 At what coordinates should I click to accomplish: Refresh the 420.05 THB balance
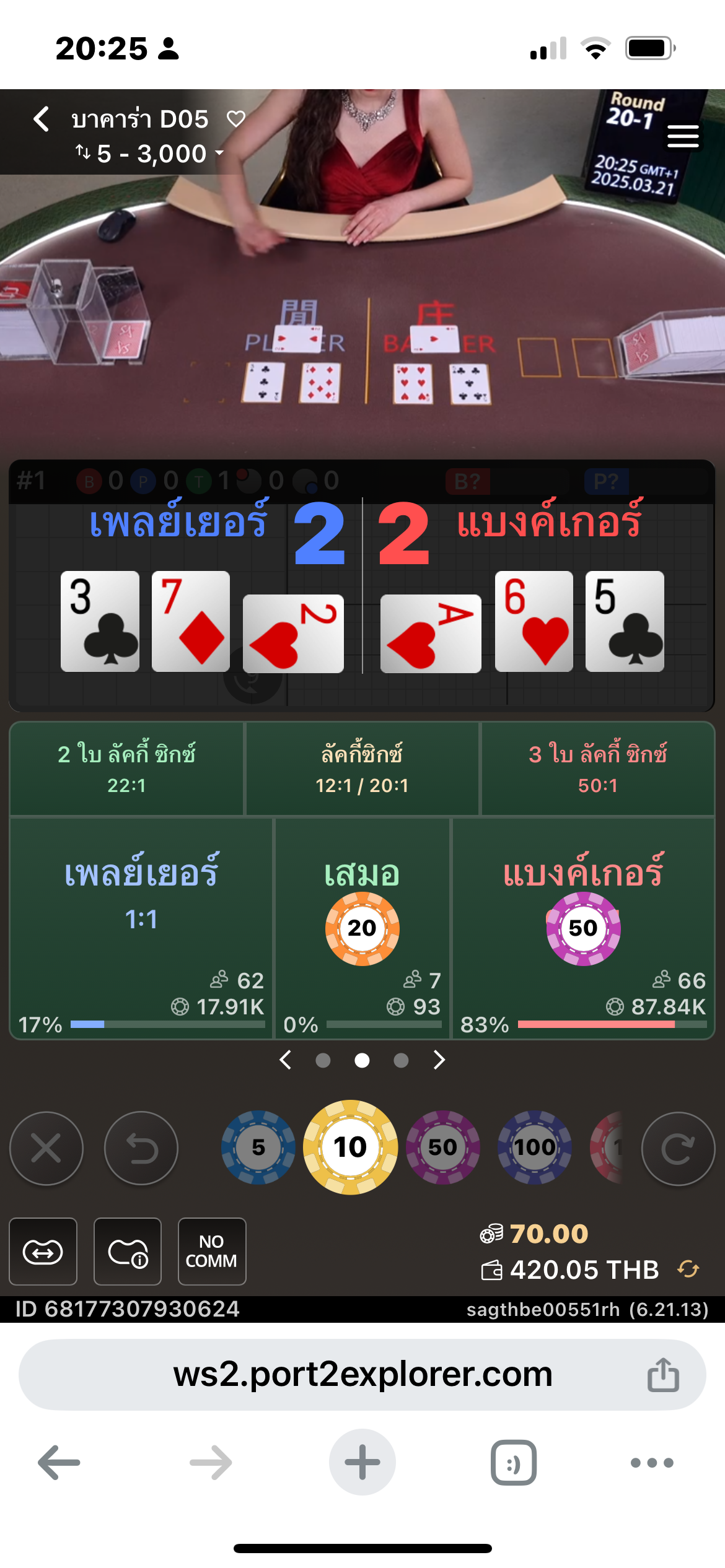point(688,1270)
